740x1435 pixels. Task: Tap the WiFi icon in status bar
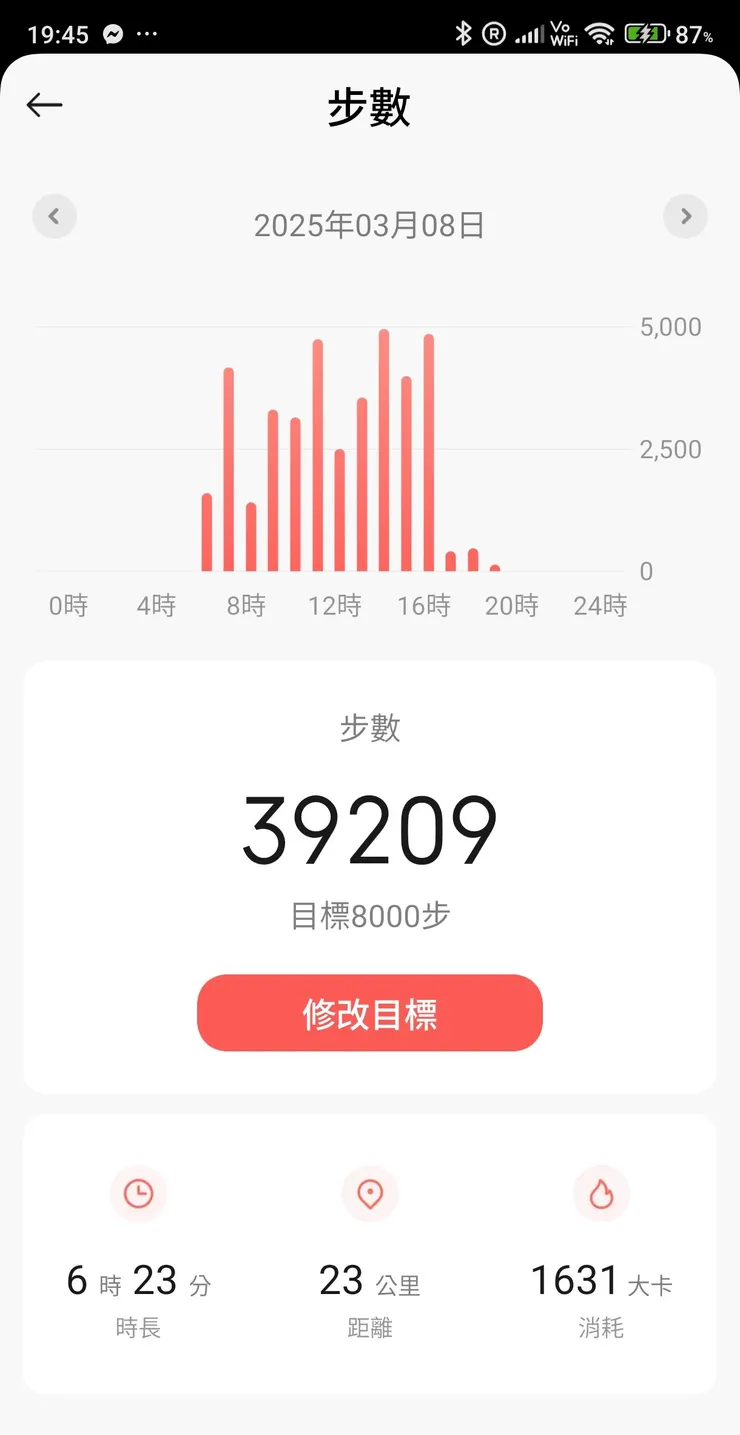(x=599, y=33)
